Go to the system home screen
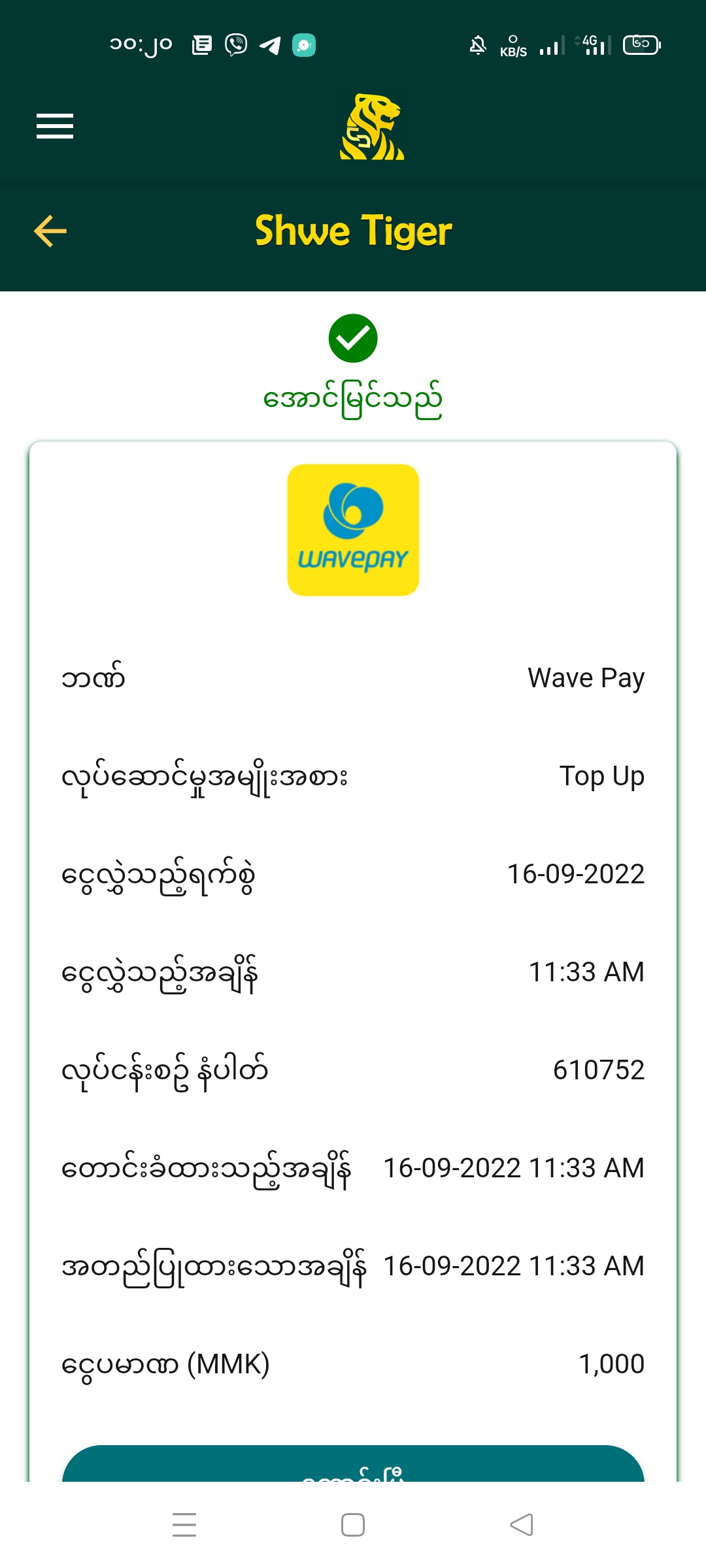This screenshot has width=706, height=1568. click(x=353, y=1525)
